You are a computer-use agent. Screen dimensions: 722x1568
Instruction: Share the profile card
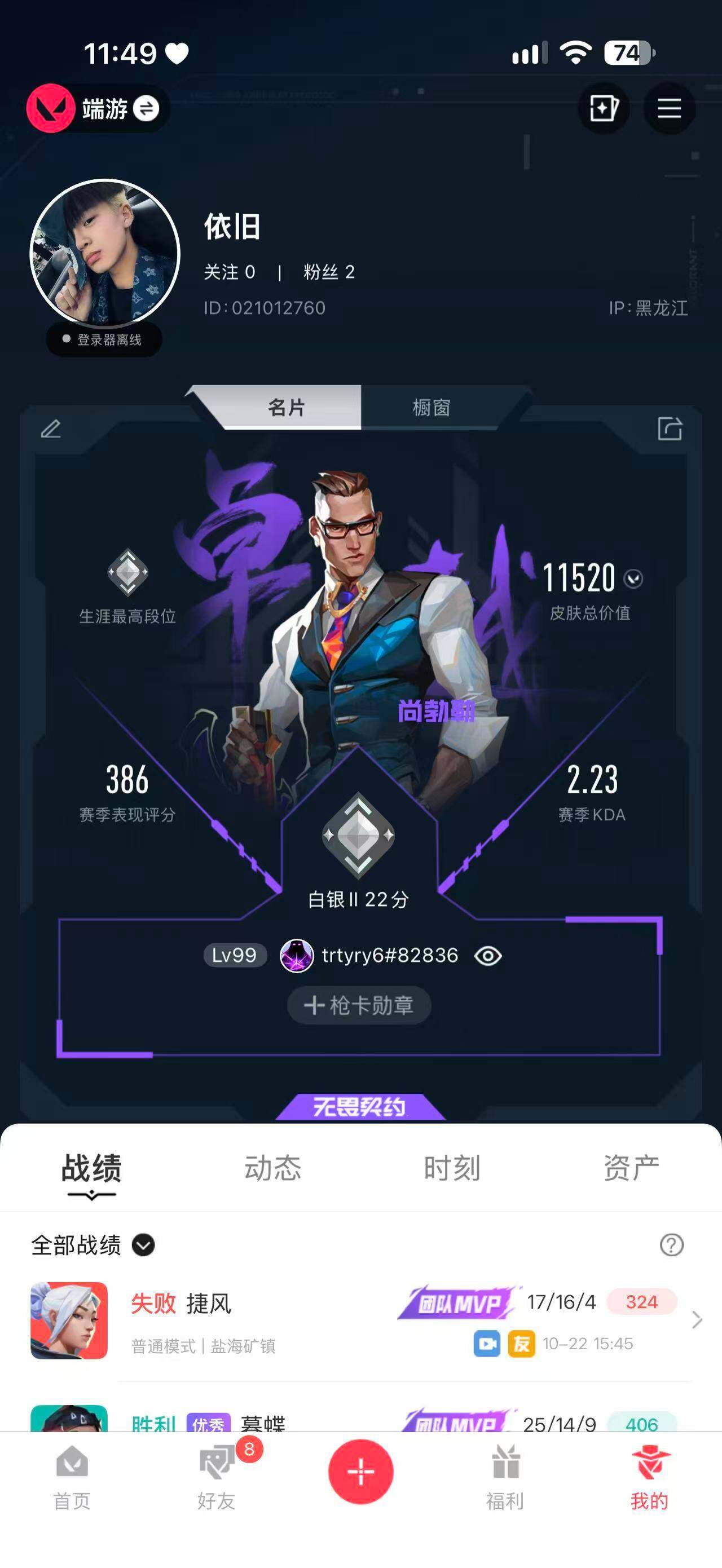pos(670,429)
